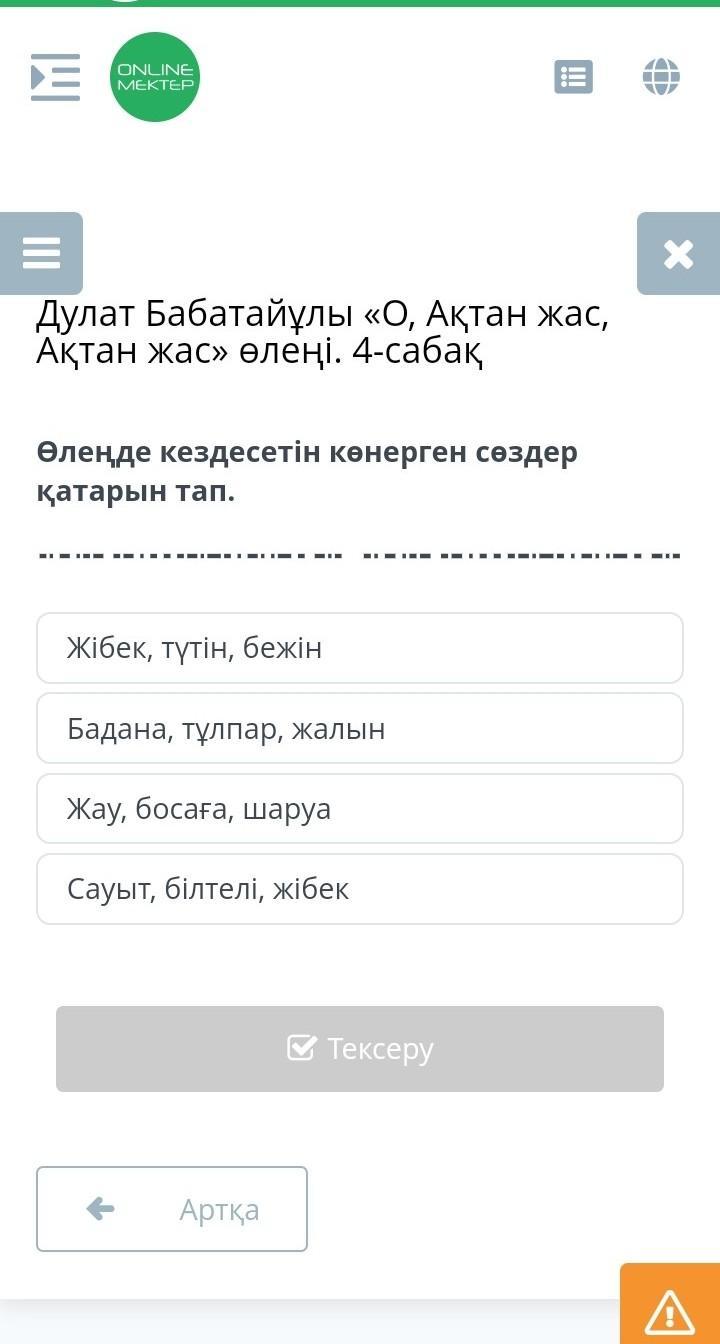Open the language globe icon
720x1344 pixels.
[x=661, y=77]
